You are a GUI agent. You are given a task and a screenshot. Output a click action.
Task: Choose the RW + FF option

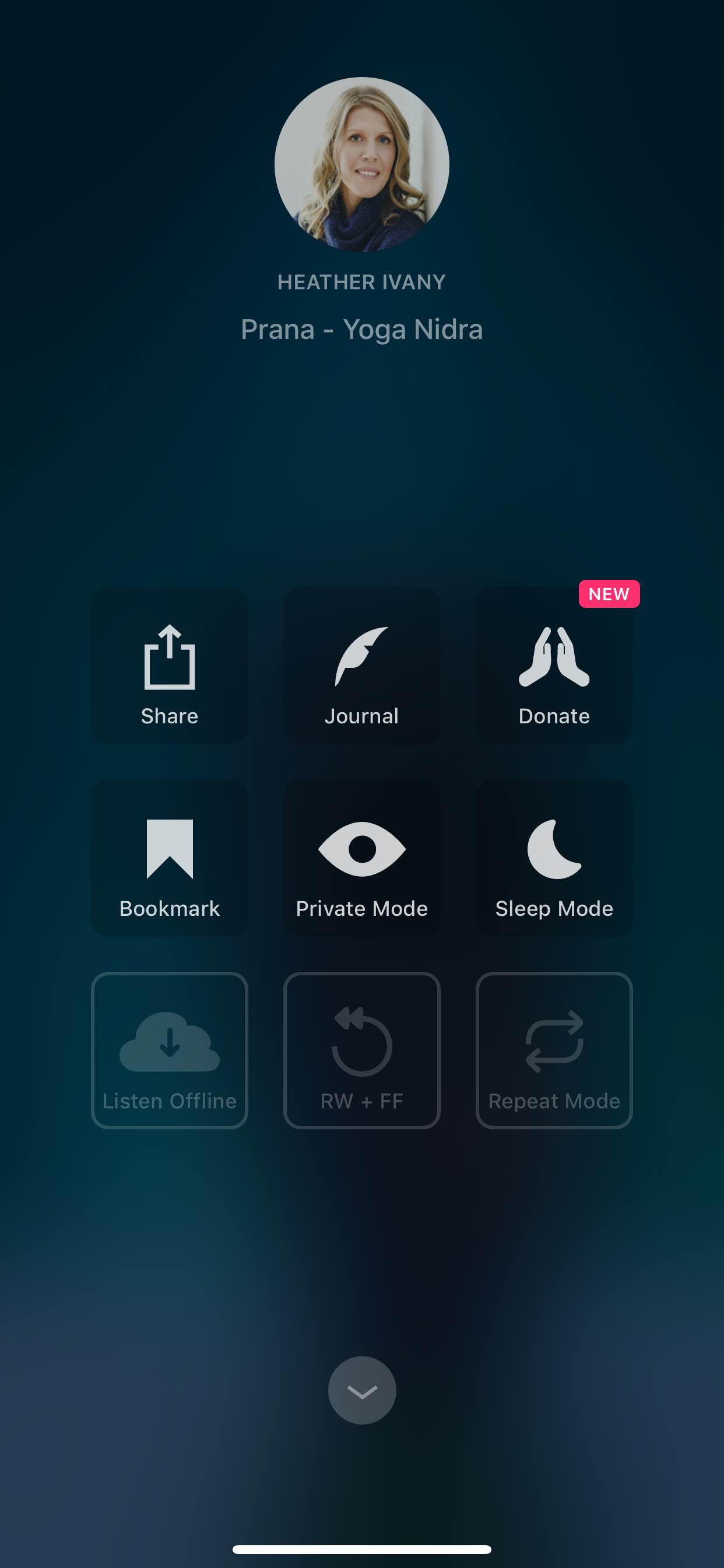click(x=361, y=1050)
